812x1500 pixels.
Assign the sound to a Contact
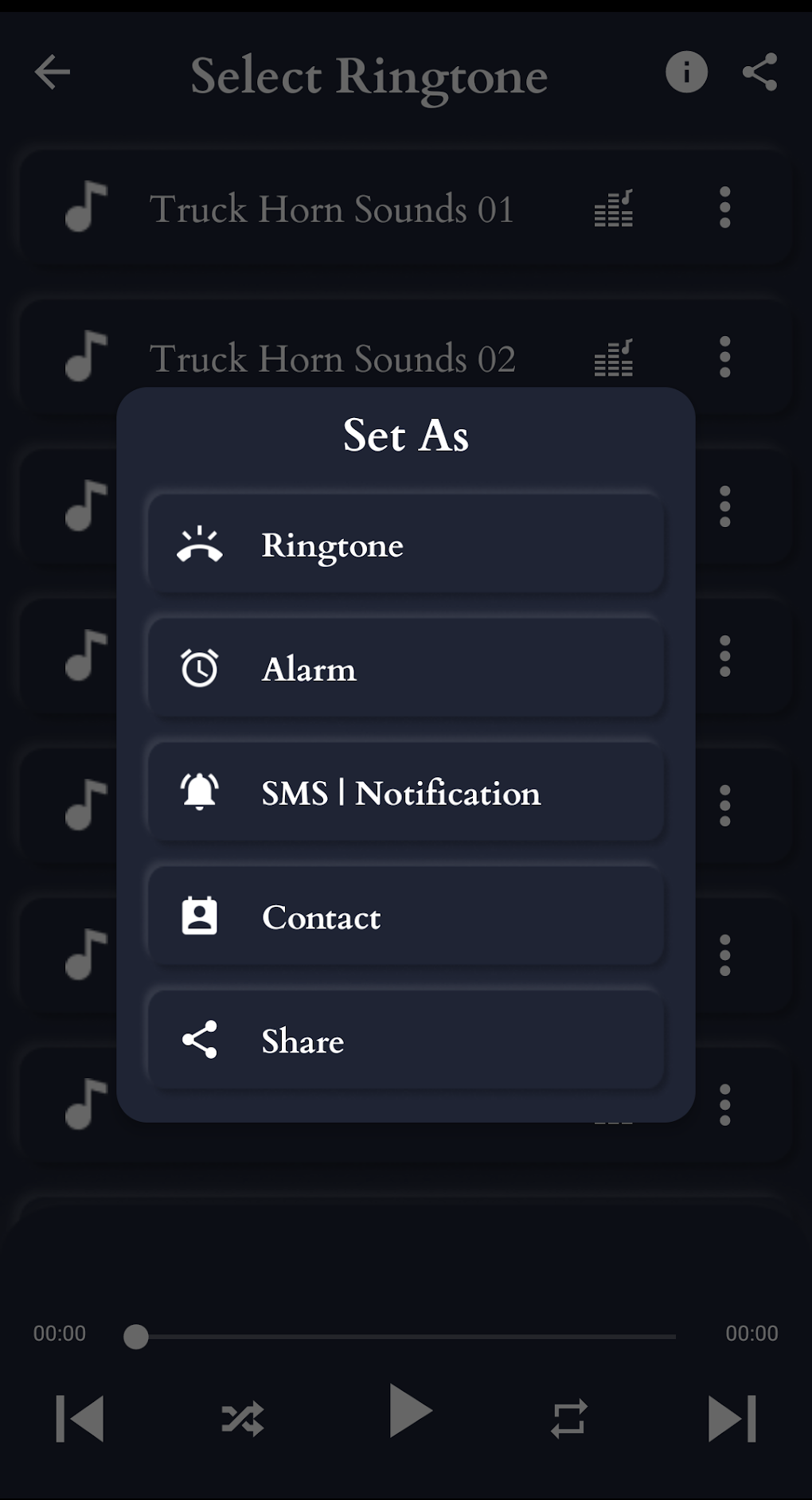point(406,917)
